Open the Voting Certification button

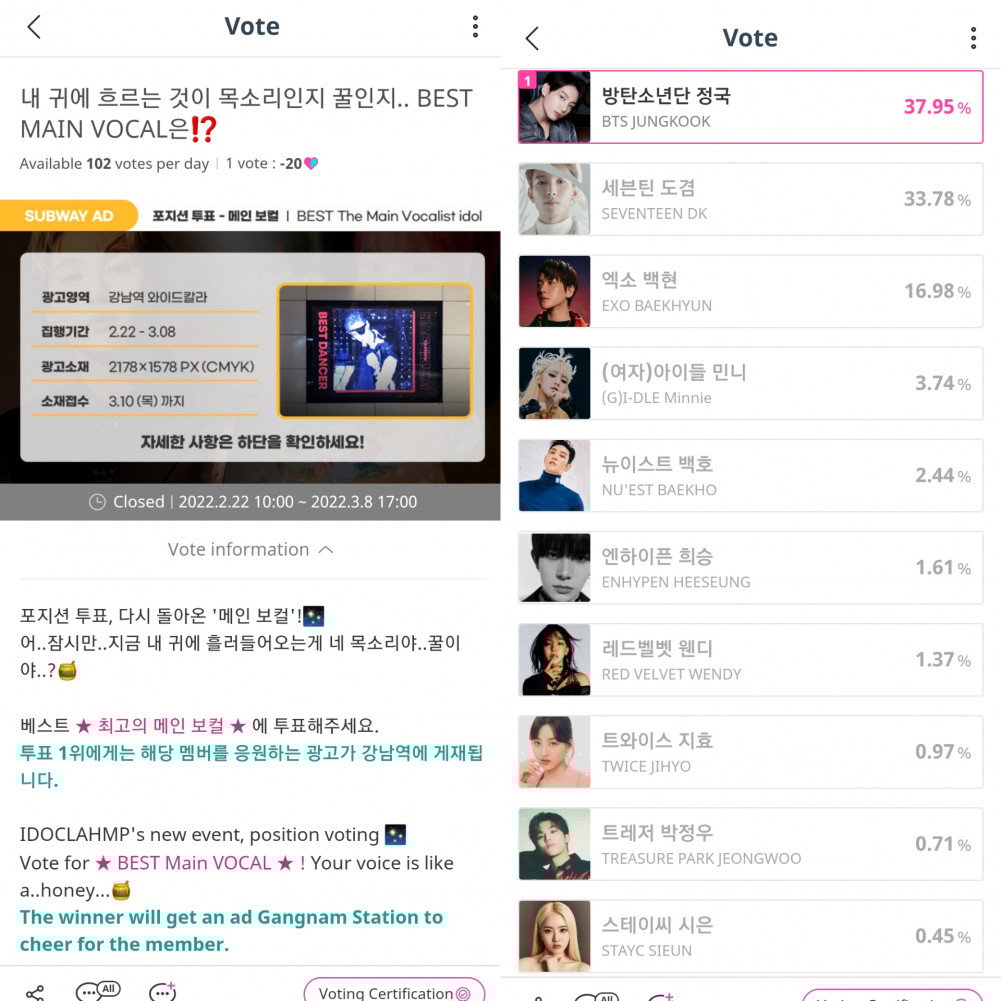pos(394,991)
